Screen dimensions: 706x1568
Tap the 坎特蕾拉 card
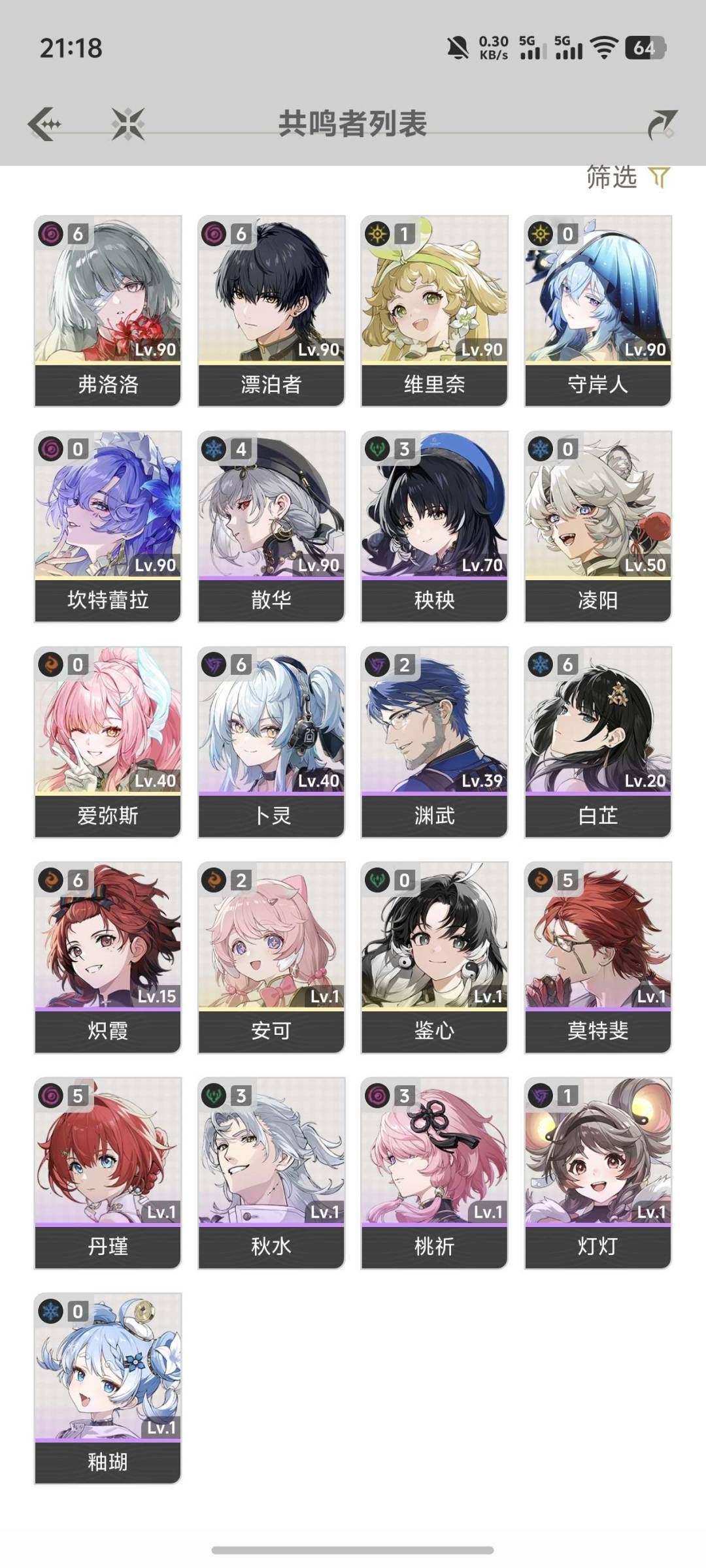[108, 526]
